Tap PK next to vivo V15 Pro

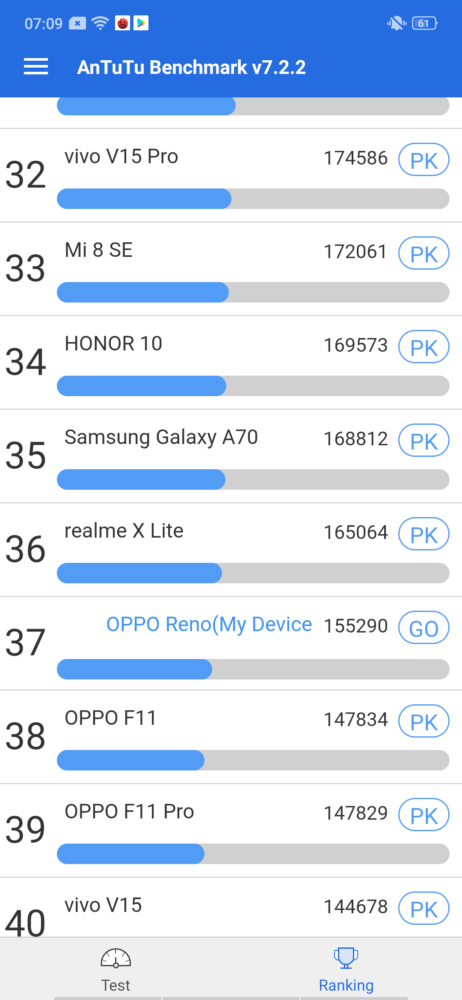click(424, 161)
